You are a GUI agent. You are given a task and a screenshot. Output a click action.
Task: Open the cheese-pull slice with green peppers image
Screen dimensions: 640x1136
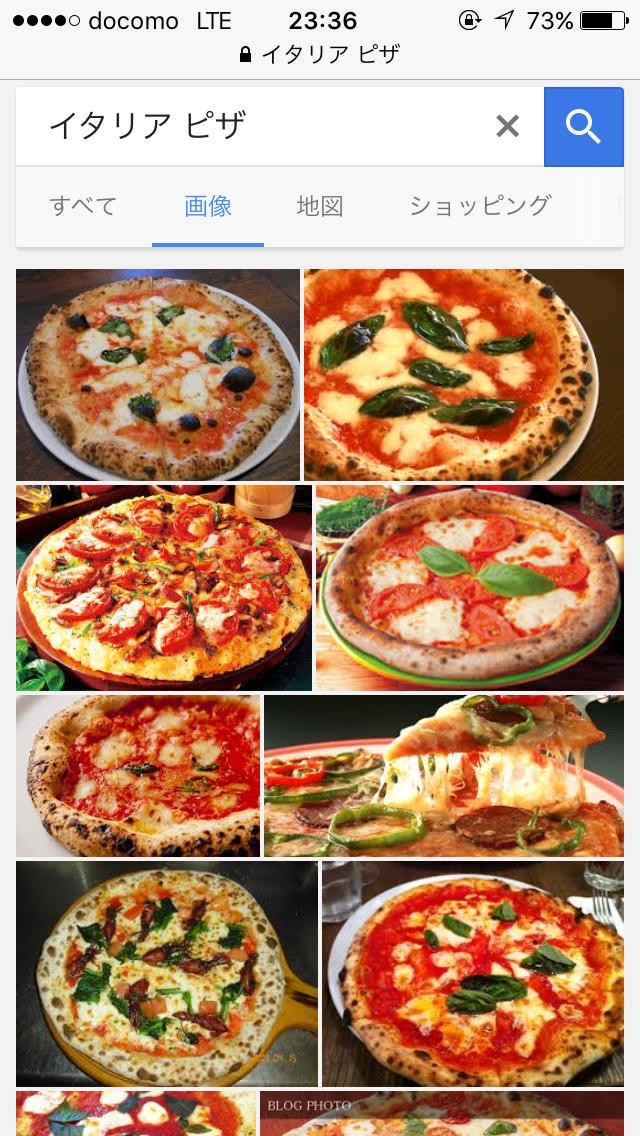click(x=443, y=775)
